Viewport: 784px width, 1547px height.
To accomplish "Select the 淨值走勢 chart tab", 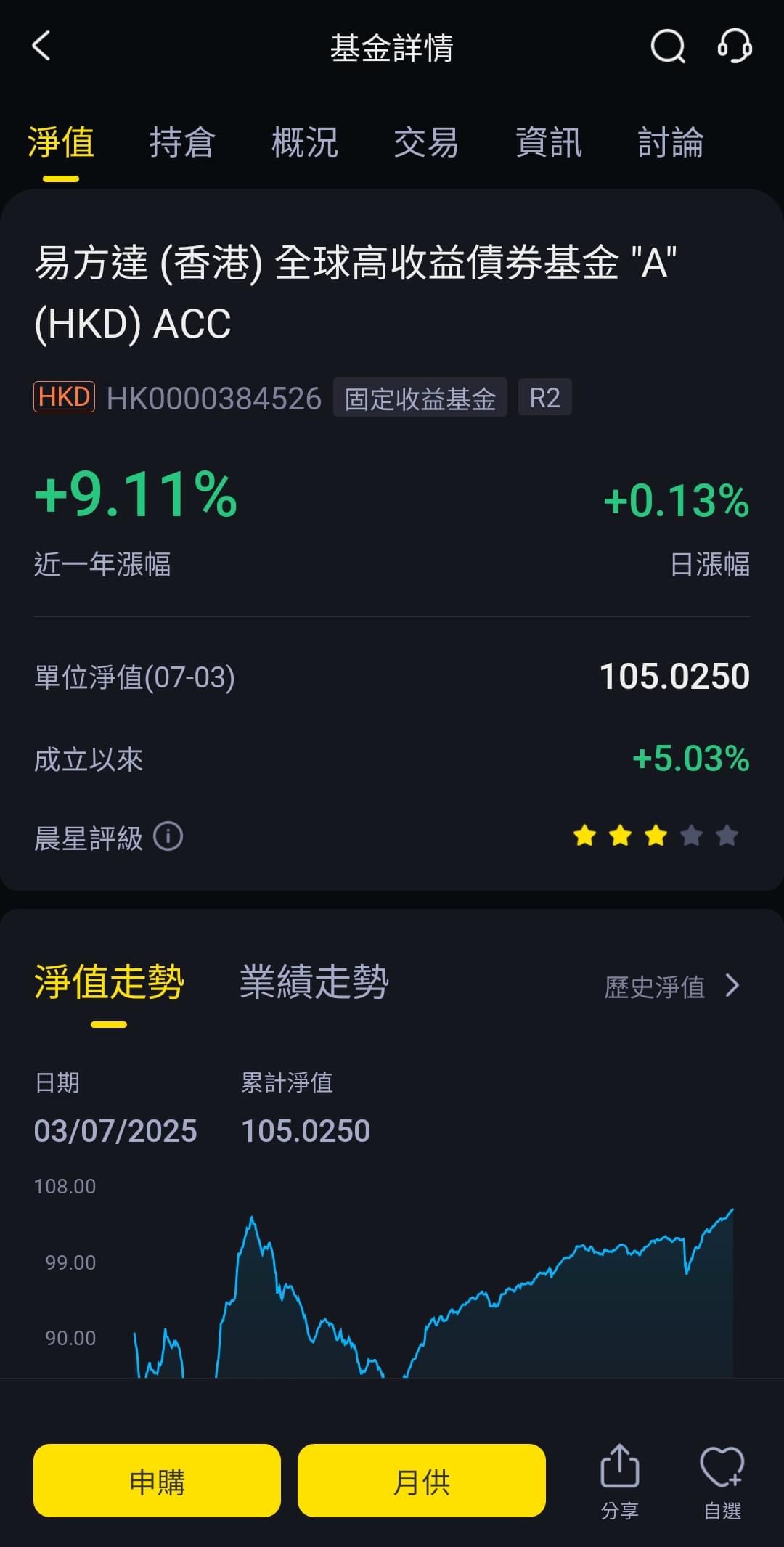I will click(109, 981).
